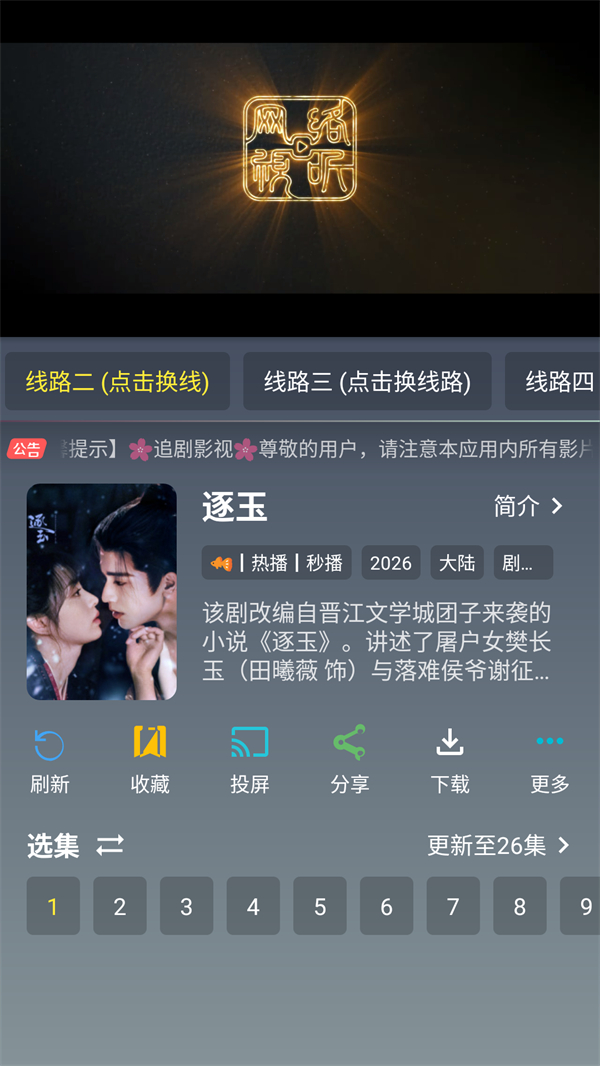Play episode 7
The height and width of the screenshot is (1066, 600).
point(453,906)
